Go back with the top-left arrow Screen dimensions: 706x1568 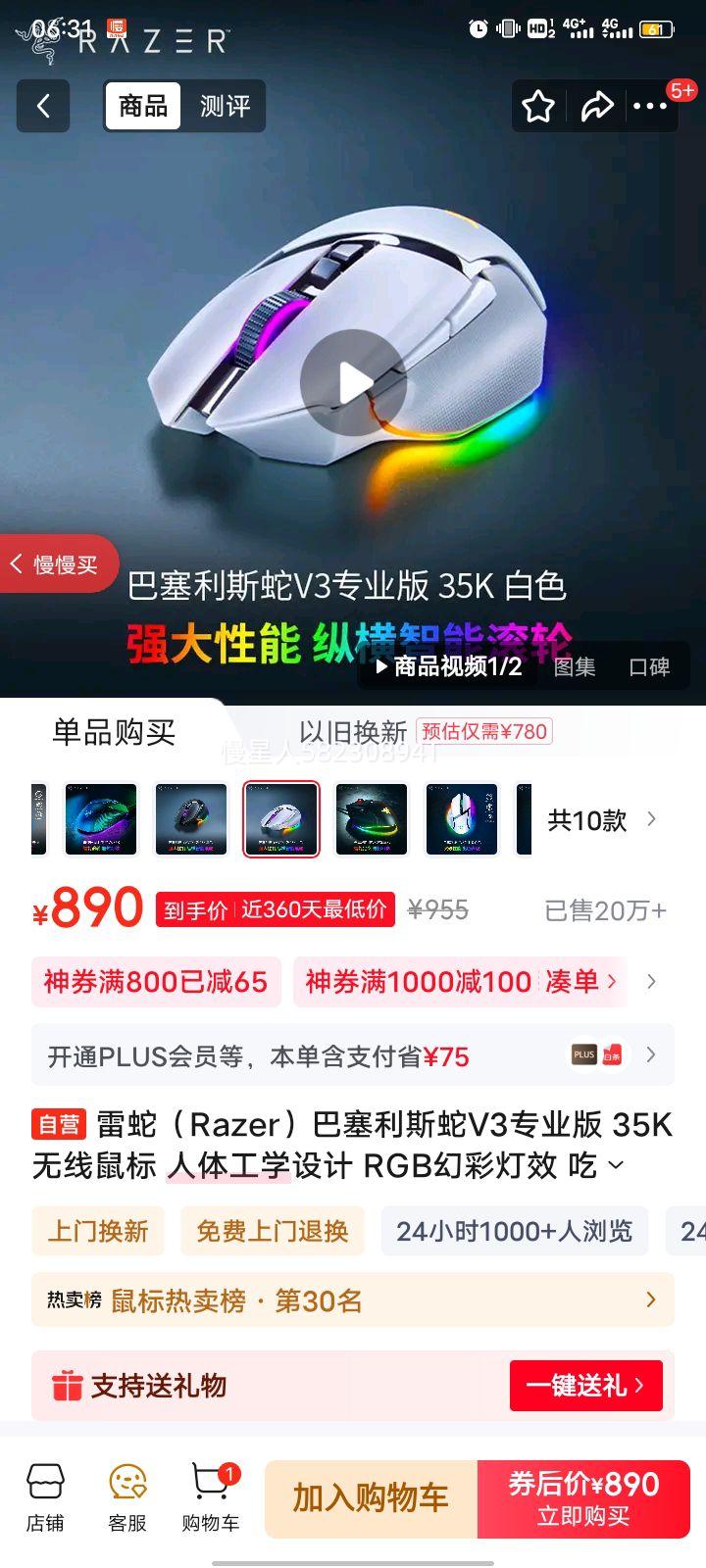(43, 105)
